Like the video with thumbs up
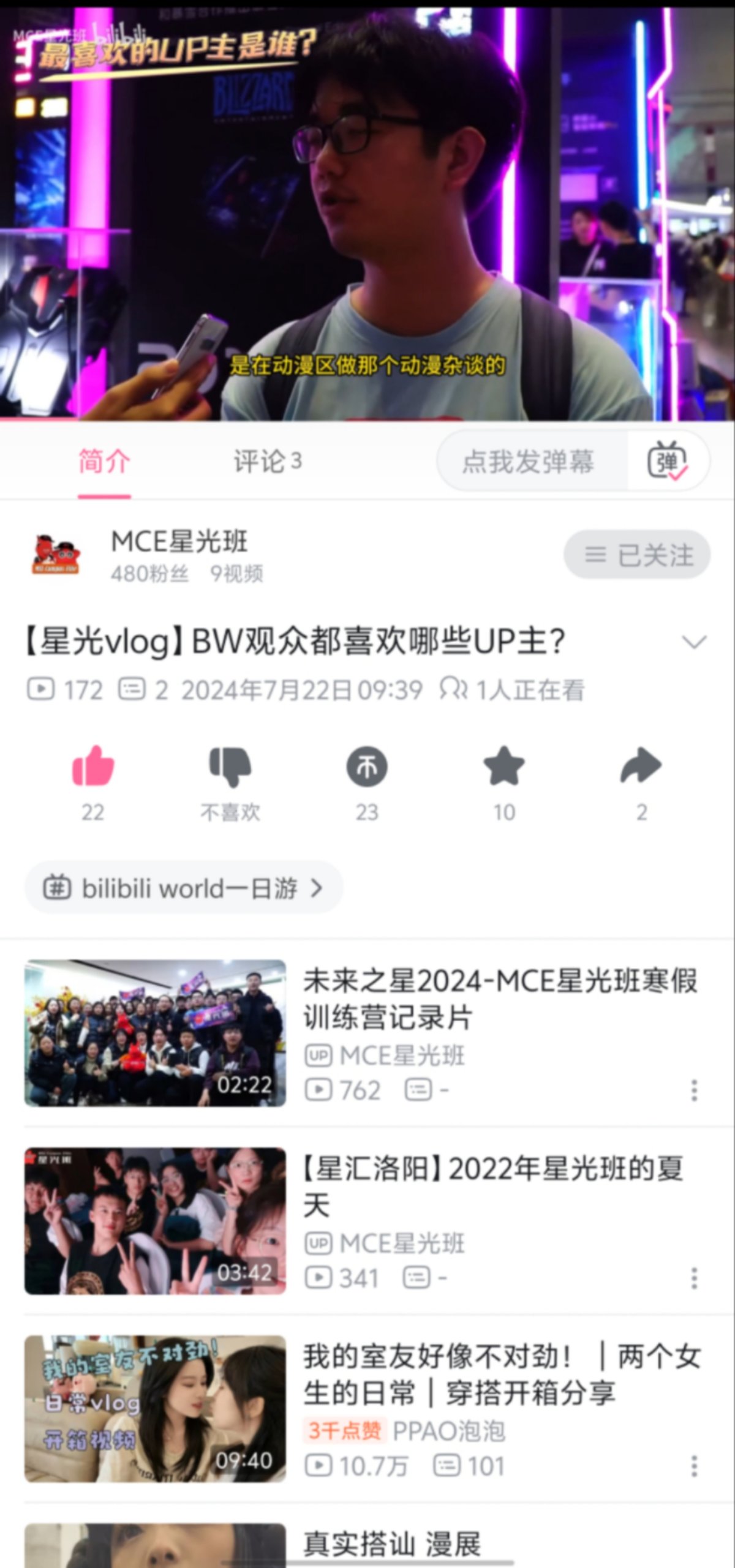 93,767
